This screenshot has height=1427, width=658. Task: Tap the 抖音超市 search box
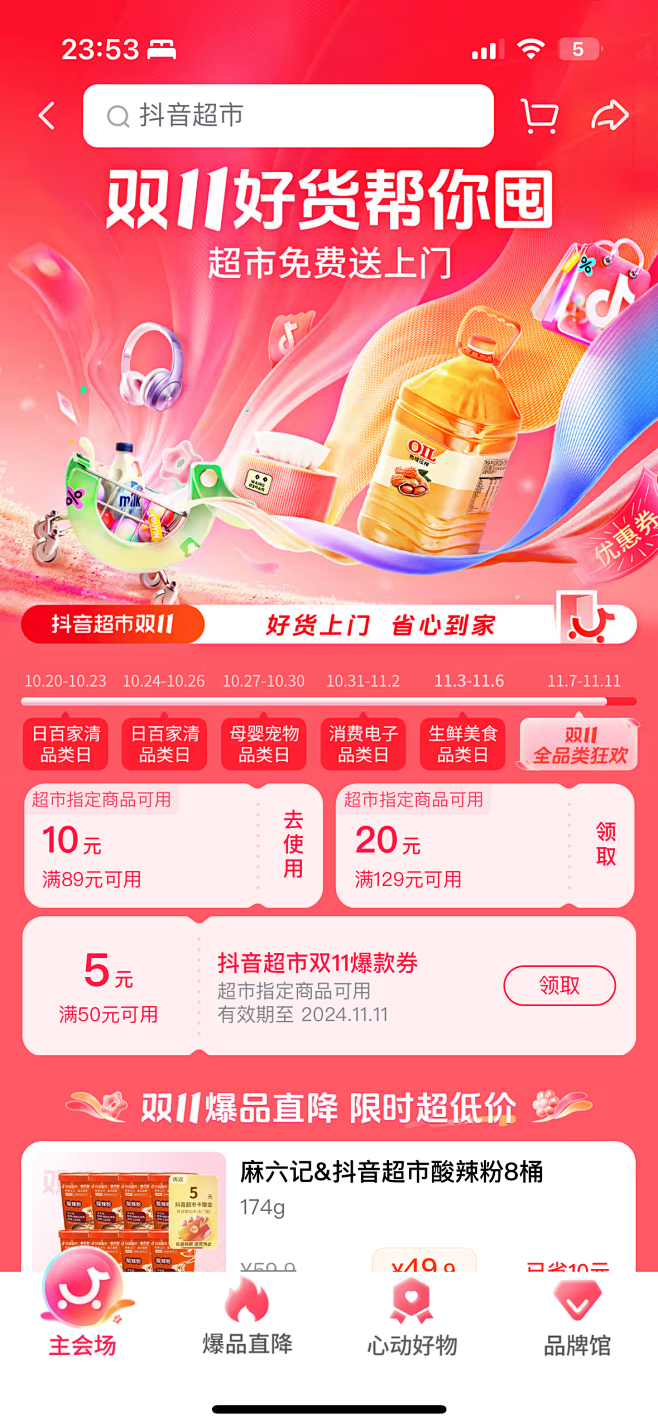[288, 116]
